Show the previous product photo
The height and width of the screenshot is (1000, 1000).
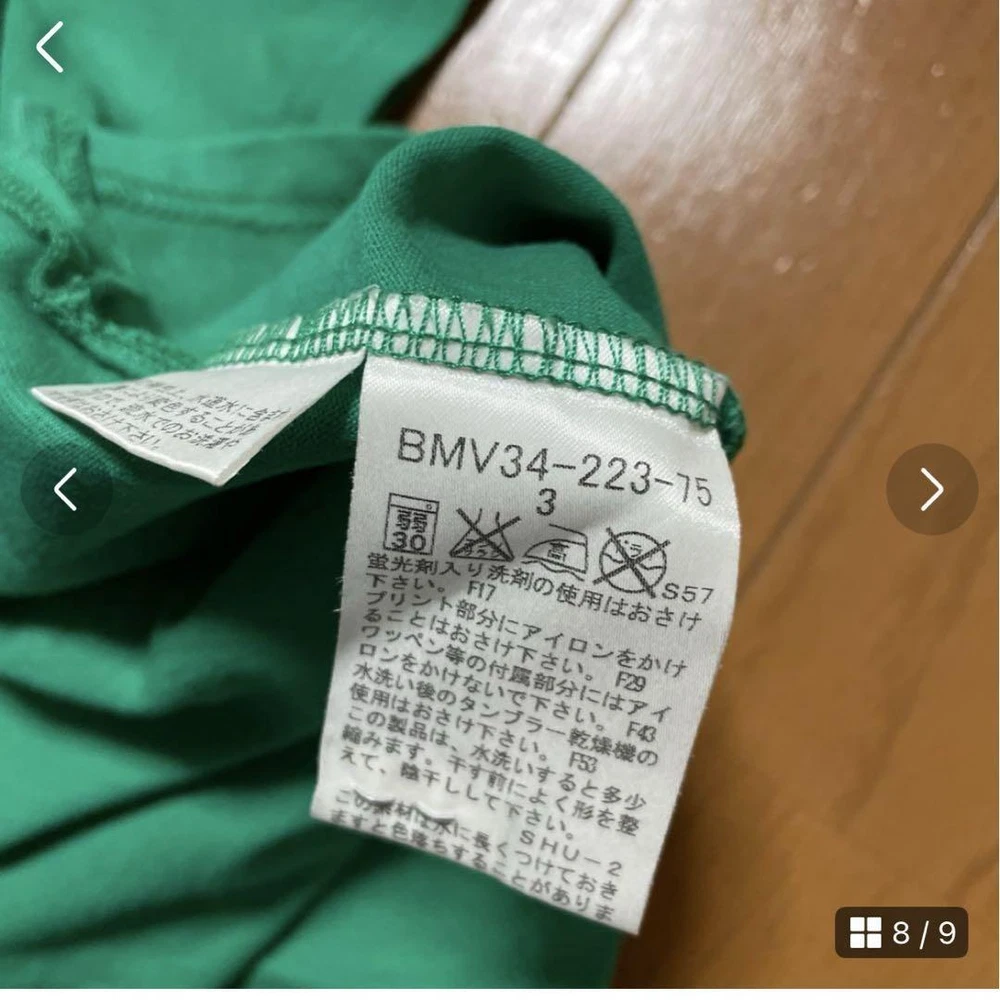(x=65, y=489)
